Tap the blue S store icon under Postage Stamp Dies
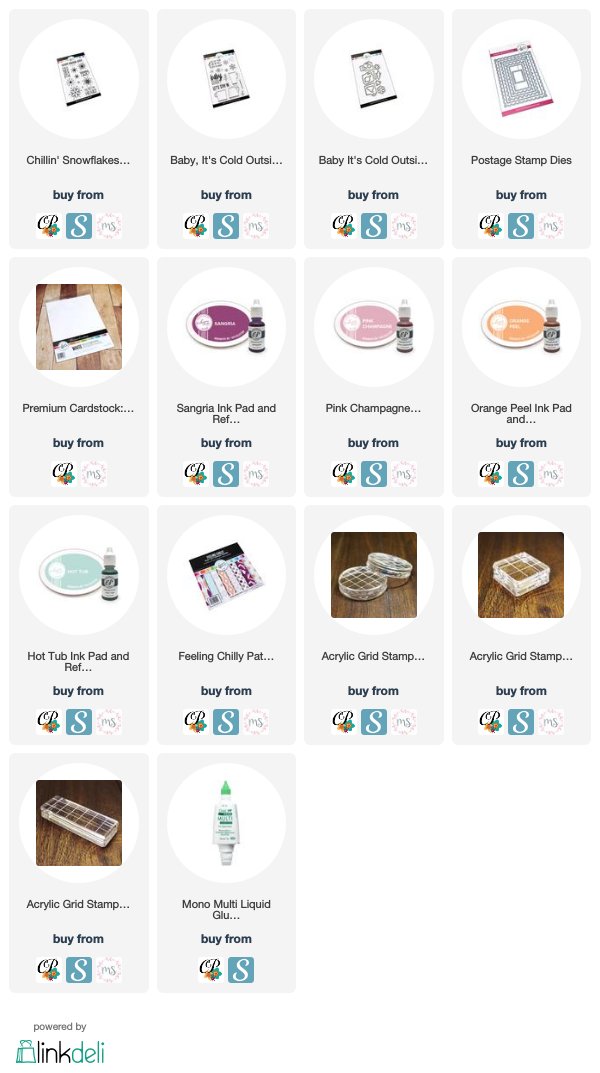The width and height of the screenshot is (600, 1073). click(x=521, y=226)
